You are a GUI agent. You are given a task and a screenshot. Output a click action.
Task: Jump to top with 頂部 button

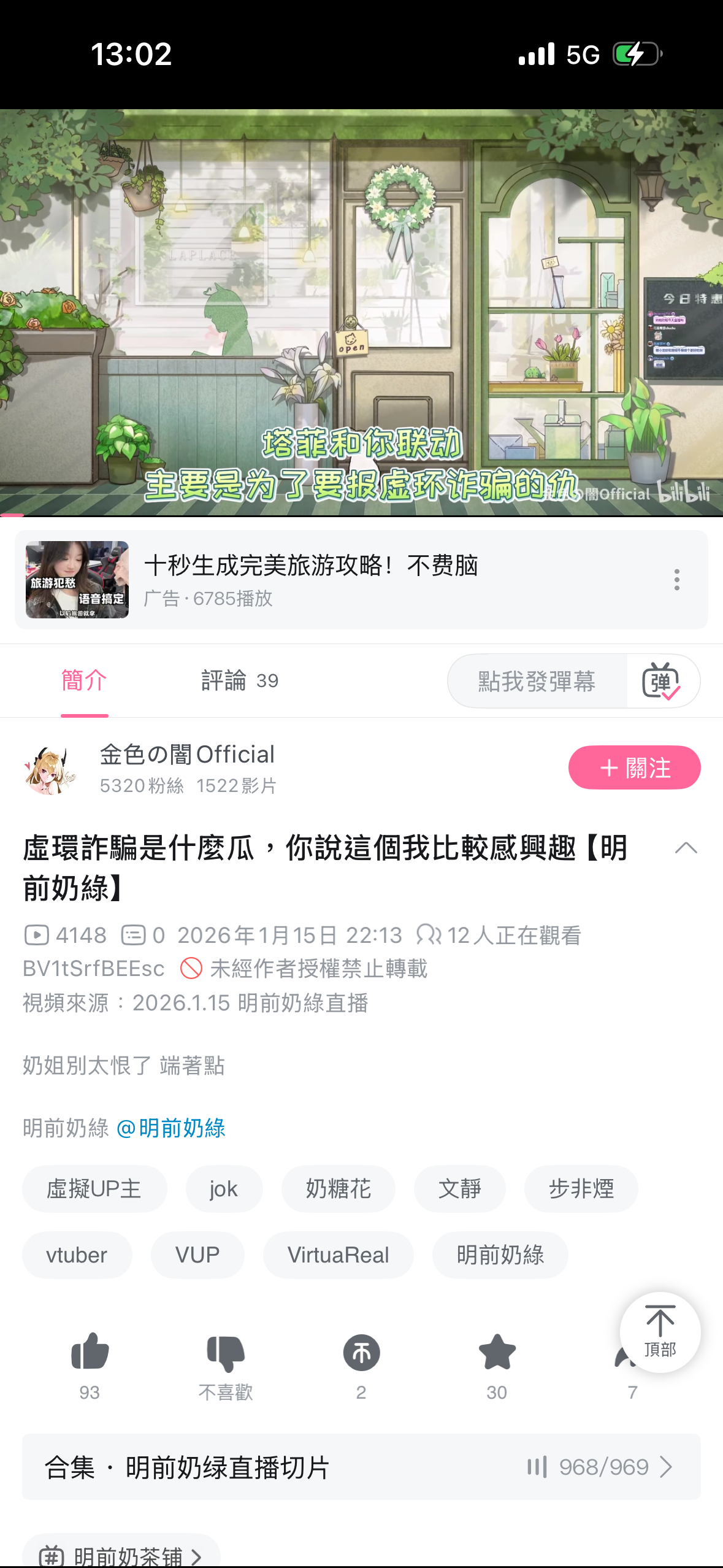[660, 1332]
